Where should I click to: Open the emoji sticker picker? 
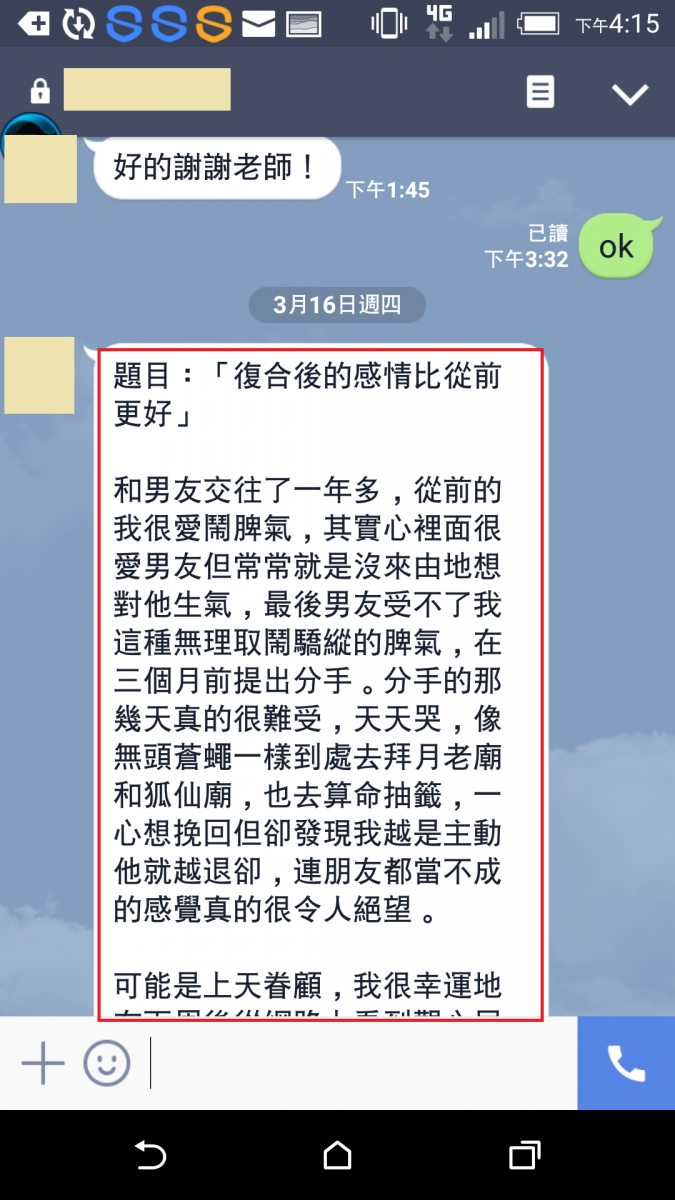tap(106, 1064)
